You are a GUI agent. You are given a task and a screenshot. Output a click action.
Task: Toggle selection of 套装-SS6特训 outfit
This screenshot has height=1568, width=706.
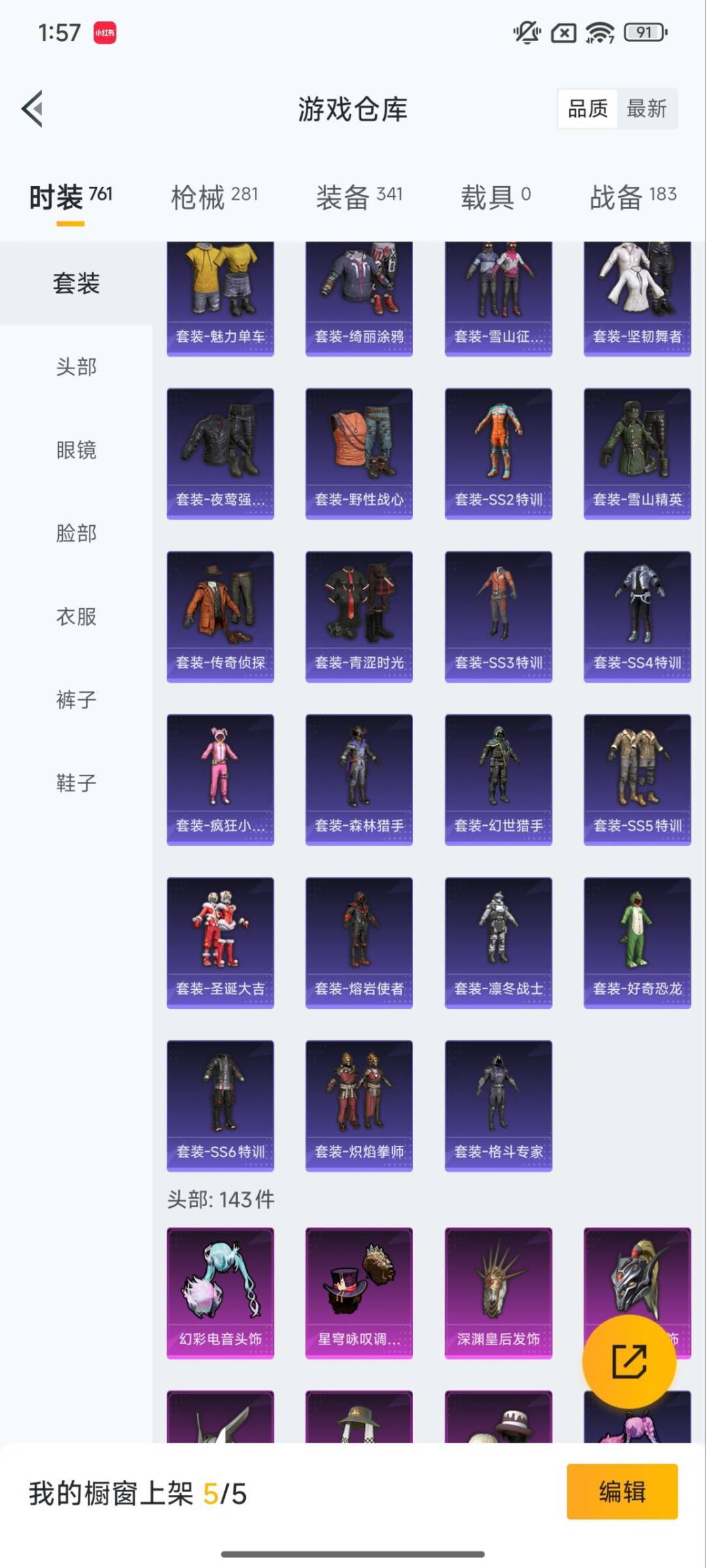[x=220, y=1104]
